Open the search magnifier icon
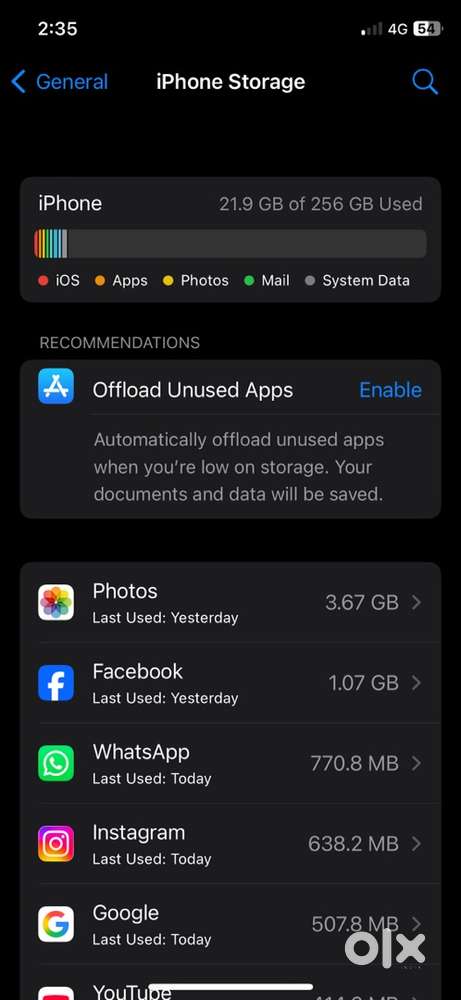This screenshot has width=461, height=1000. pos(425,82)
